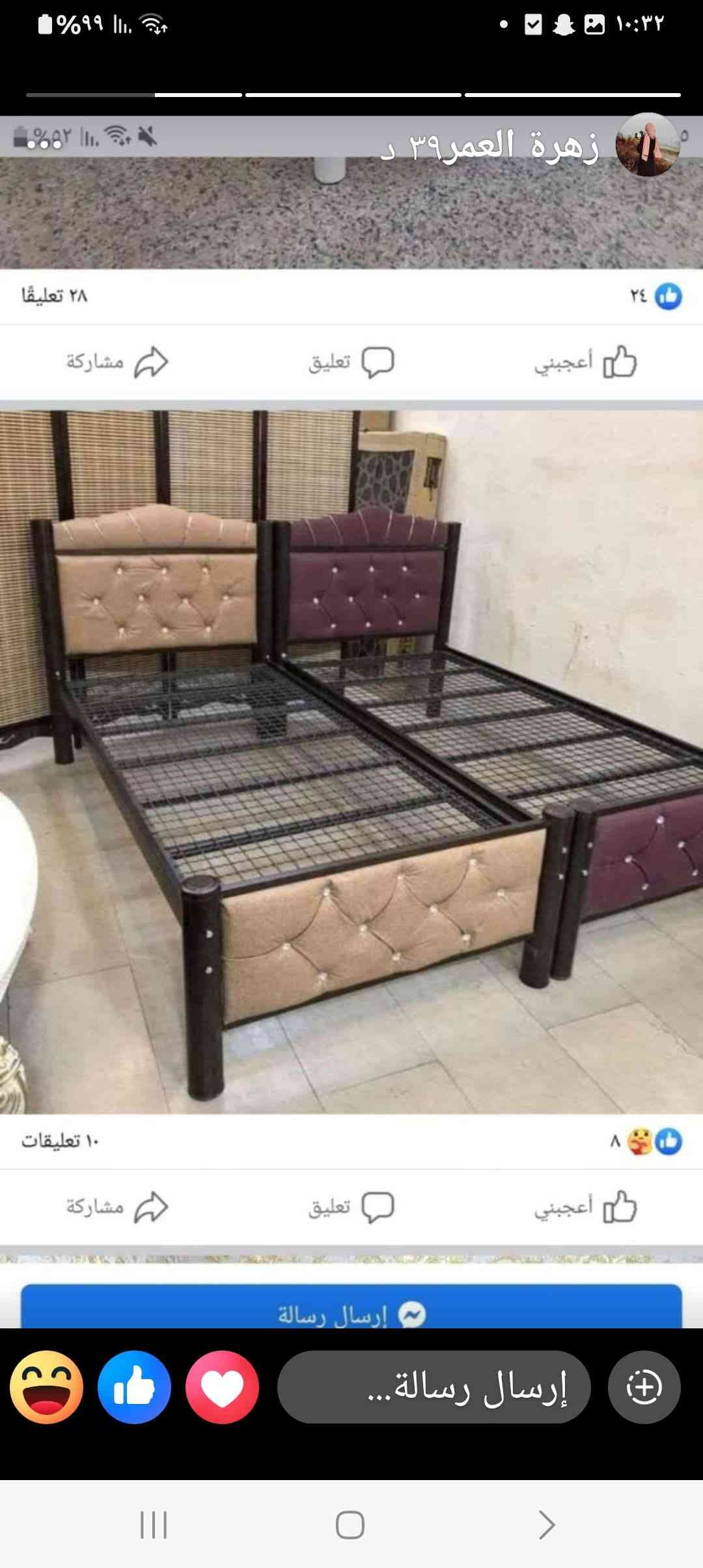Open زهرة العمر's profile from story header
Viewport: 703px width, 1568px height.
click(x=646, y=145)
